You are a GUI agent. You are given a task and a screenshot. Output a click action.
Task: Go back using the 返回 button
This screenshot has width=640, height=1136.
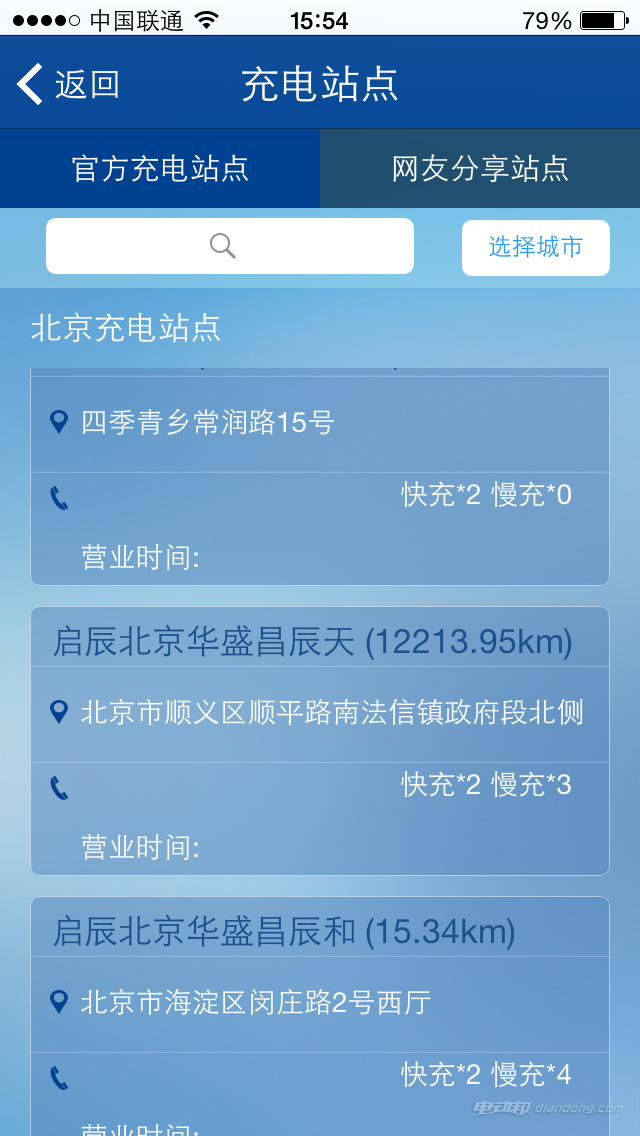(x=68, y=84)
